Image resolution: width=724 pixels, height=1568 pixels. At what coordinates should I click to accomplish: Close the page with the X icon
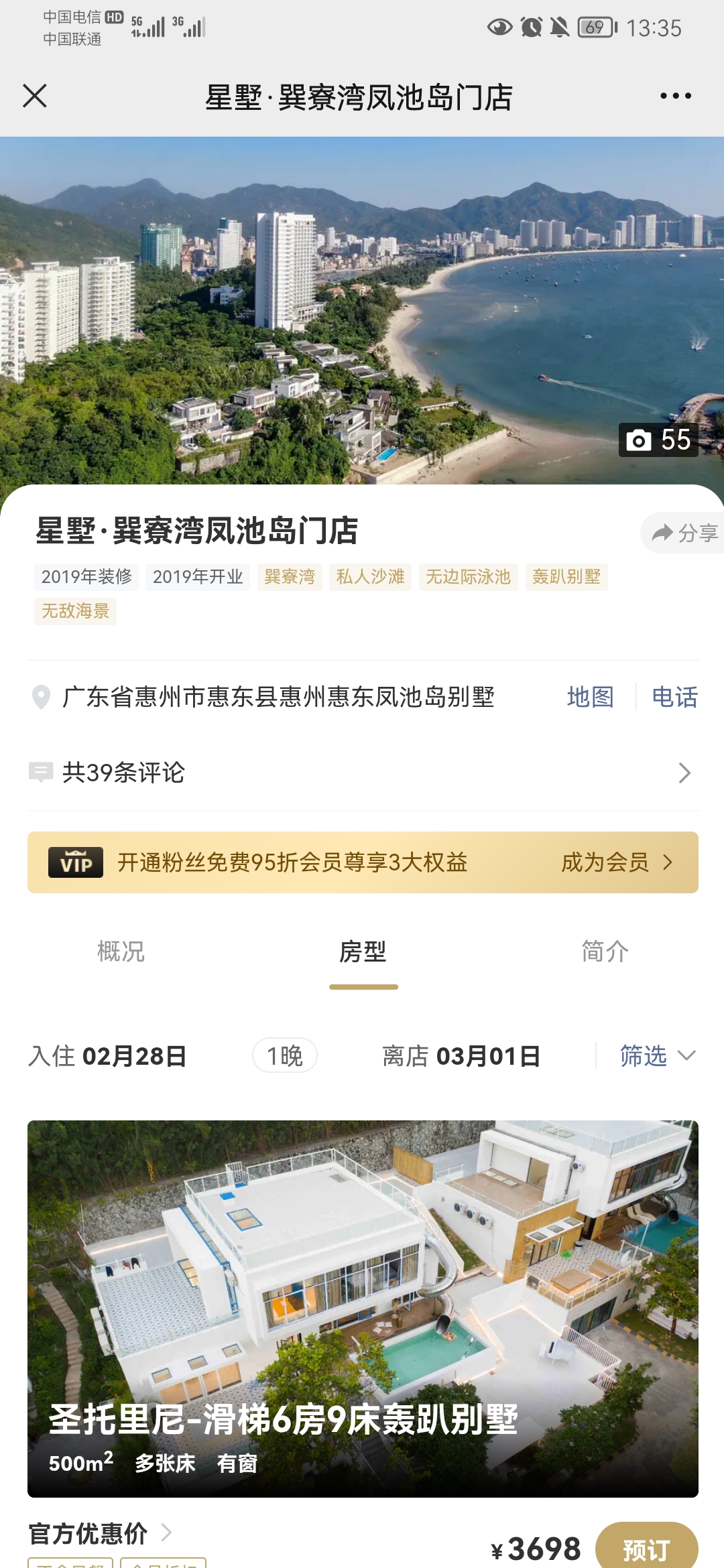click(x=35, y=96)
